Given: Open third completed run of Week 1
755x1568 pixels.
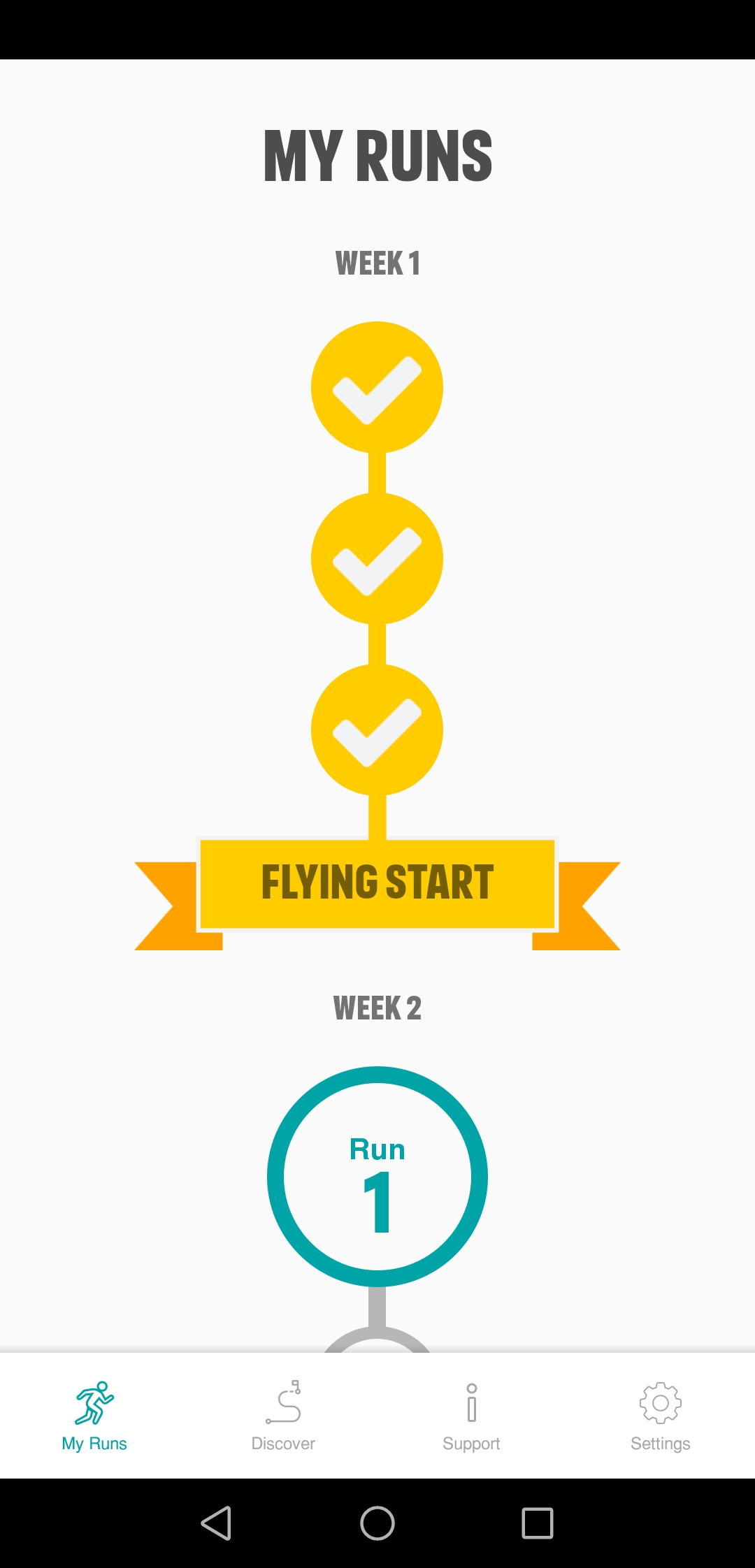Looking at the screenshot, I should click(377, 730).
